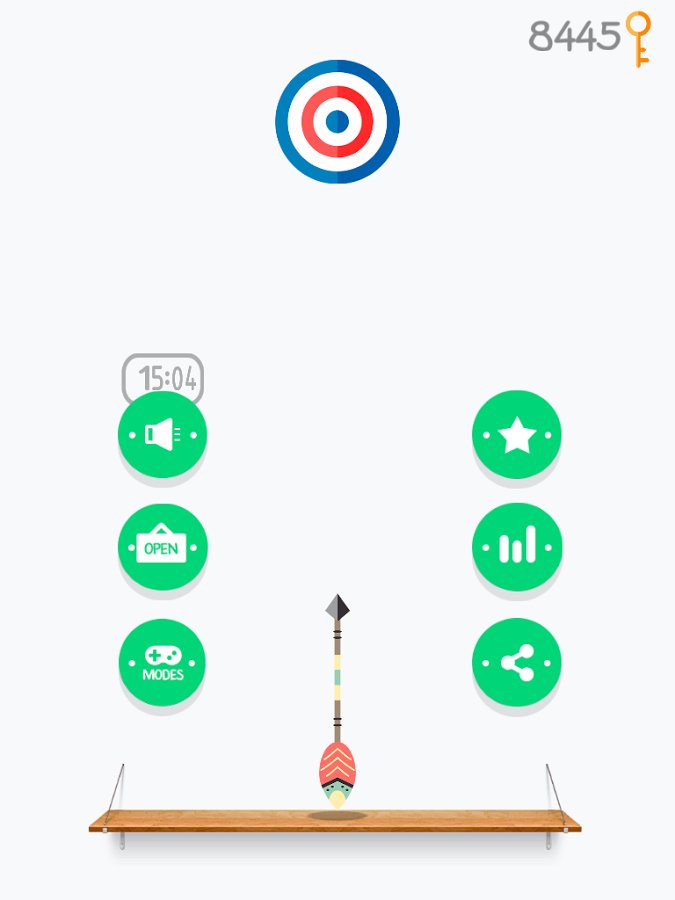
Task: Share the game
Action: pyautogui.click(x=517, y=663)
